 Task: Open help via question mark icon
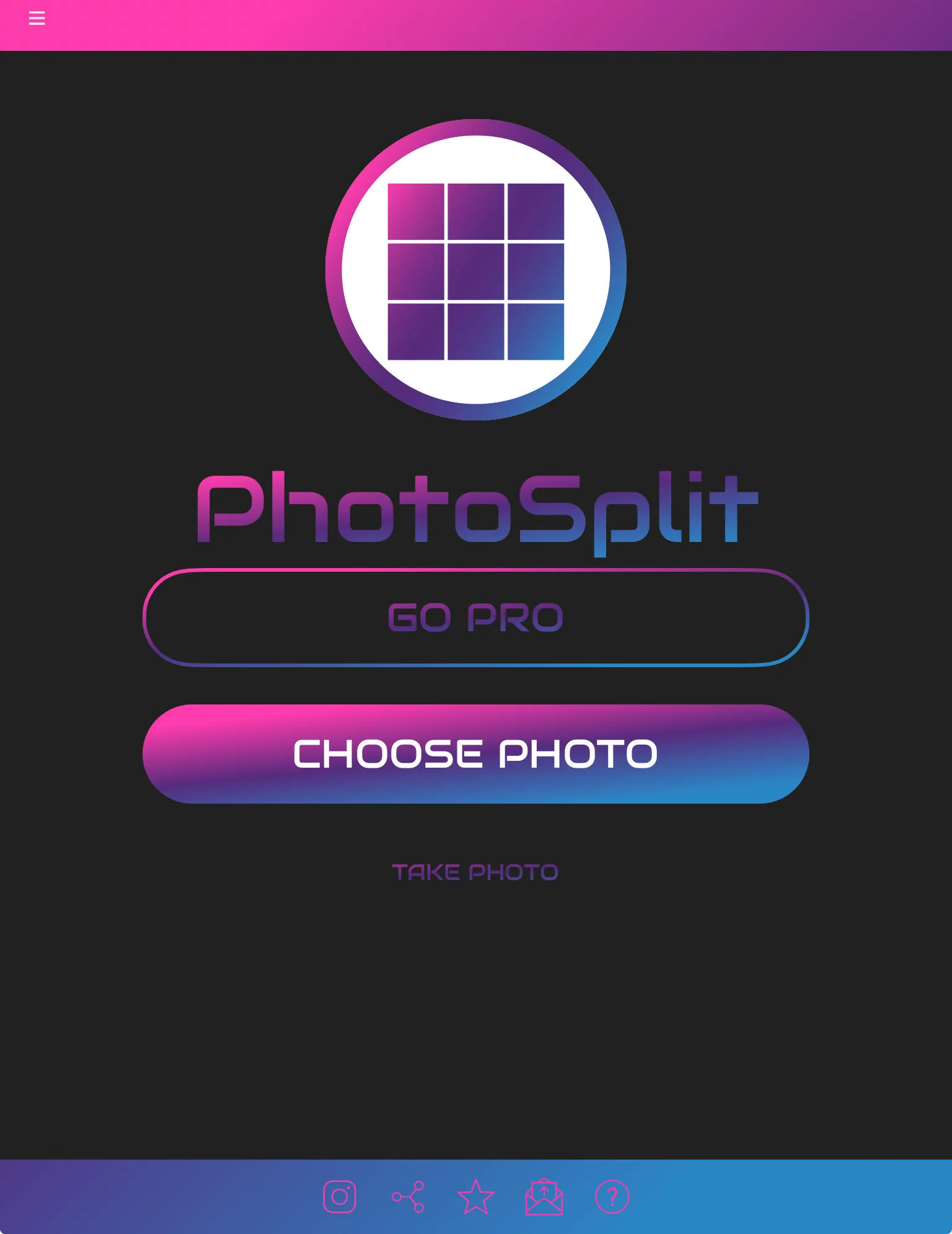612,1197
